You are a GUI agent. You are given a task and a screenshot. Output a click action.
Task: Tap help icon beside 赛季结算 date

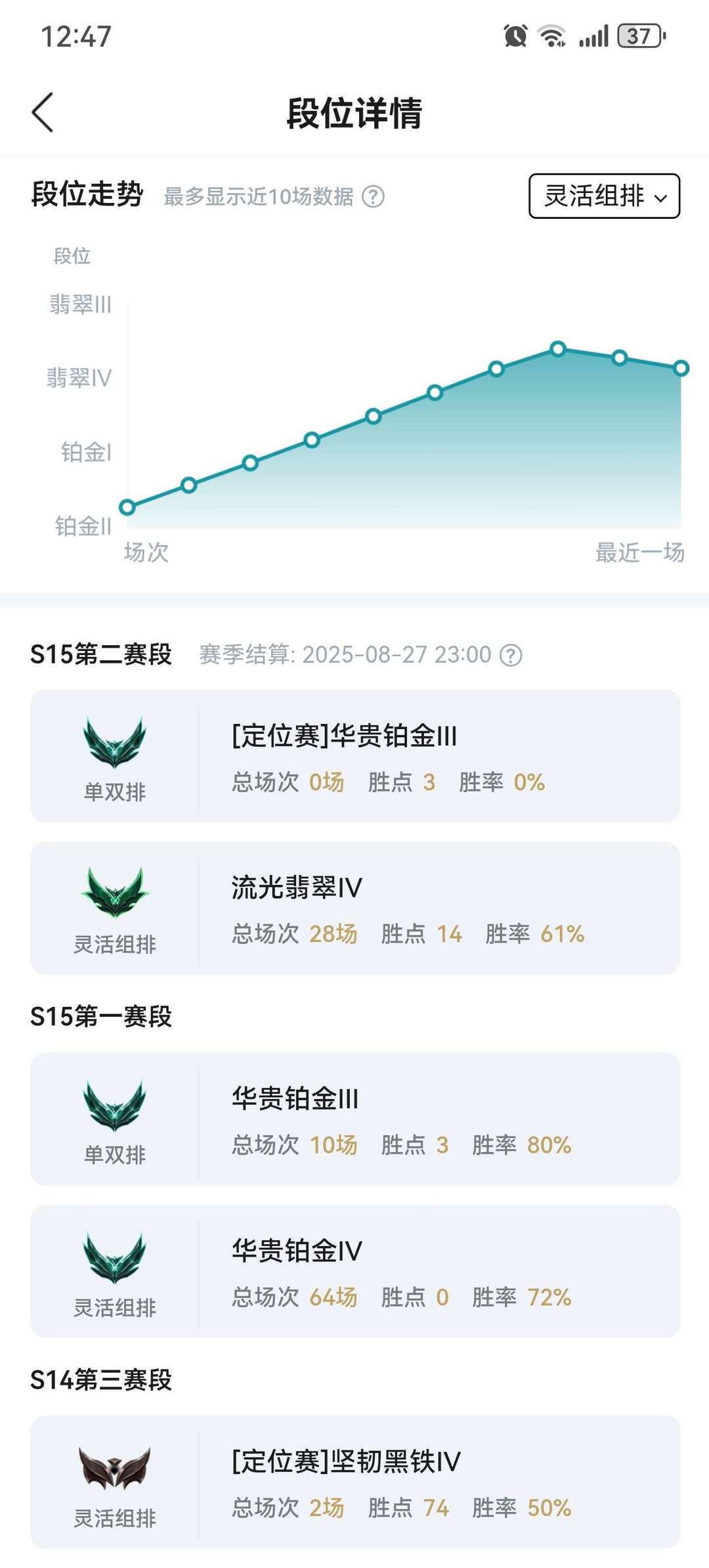click(x=511, y=655)
